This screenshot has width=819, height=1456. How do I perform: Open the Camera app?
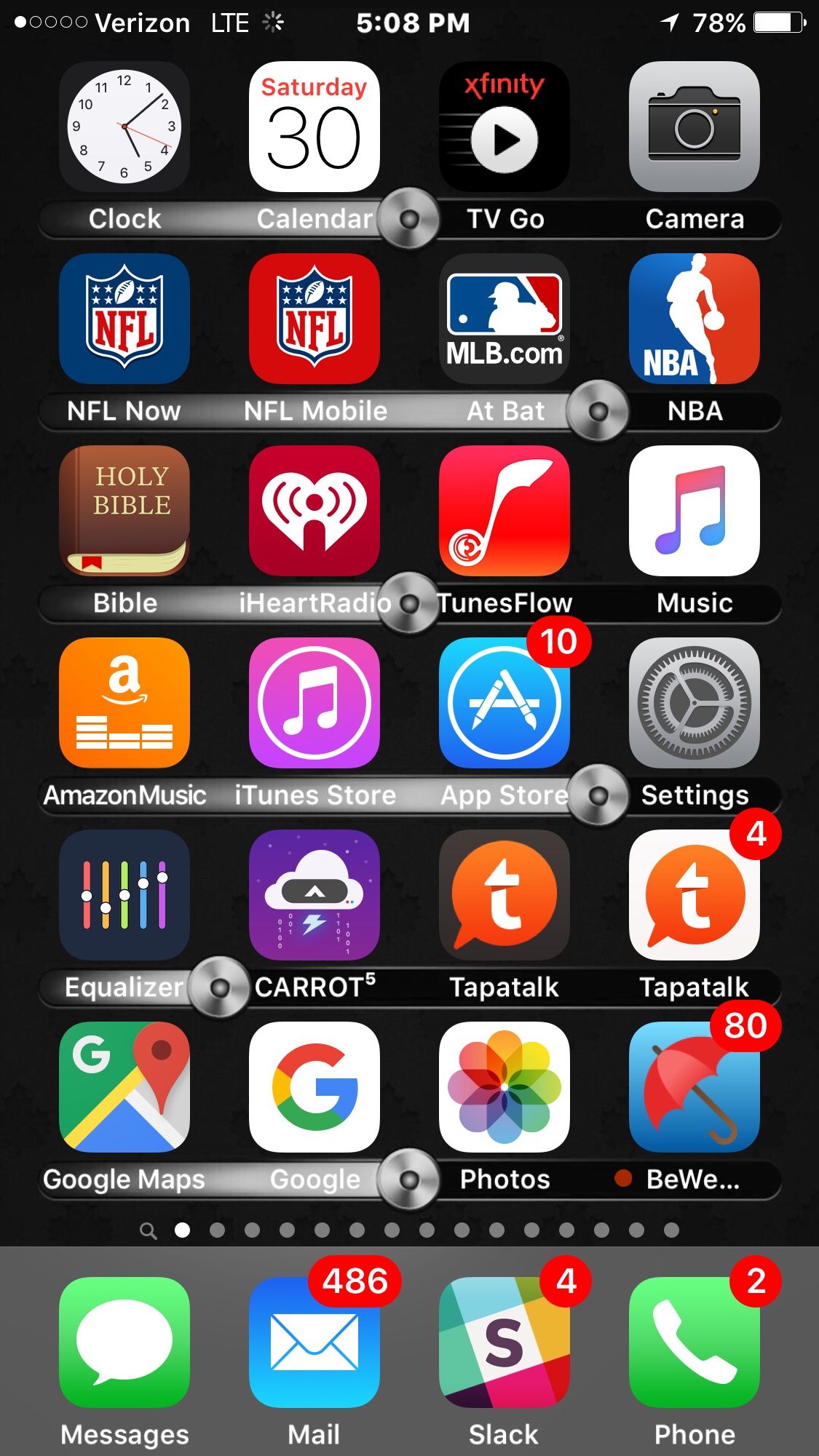pyautogui.click(x=695, y=127)
